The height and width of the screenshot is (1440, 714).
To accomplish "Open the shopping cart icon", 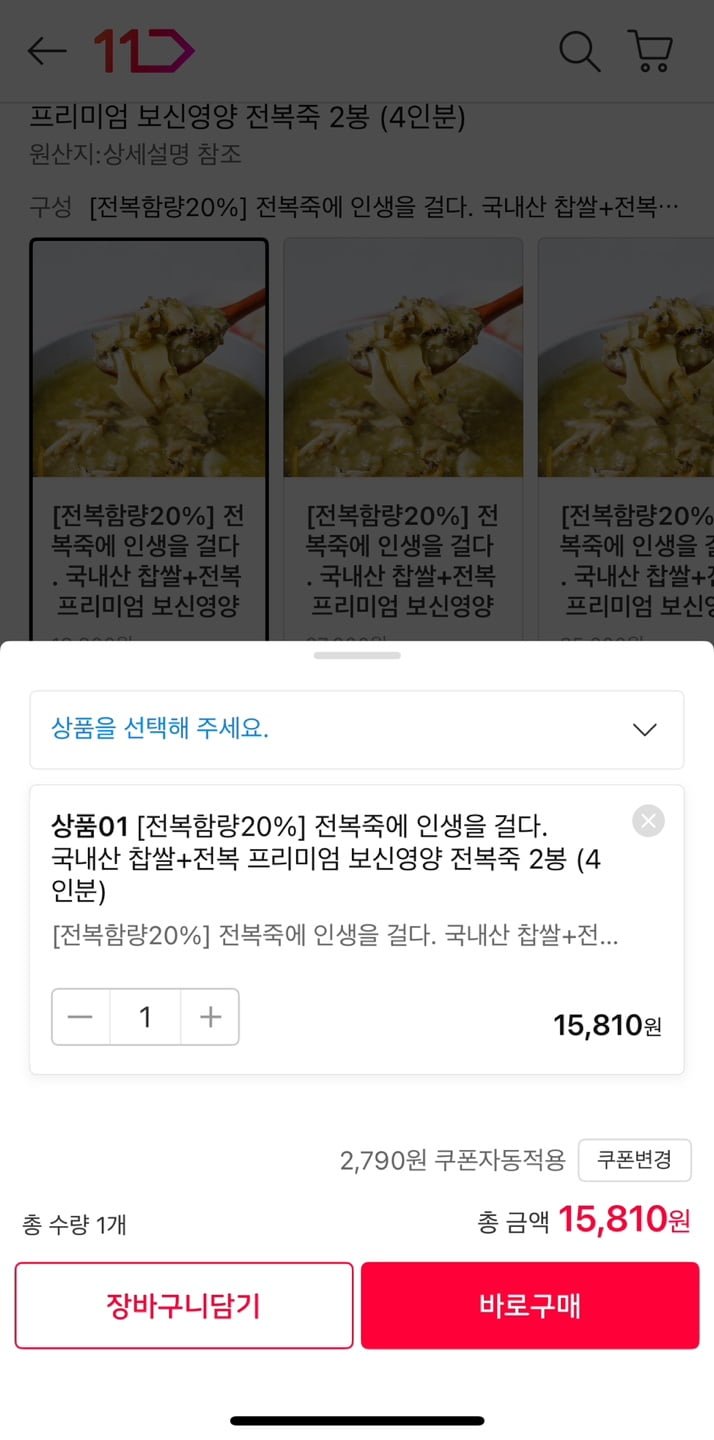I will (651, 51).
